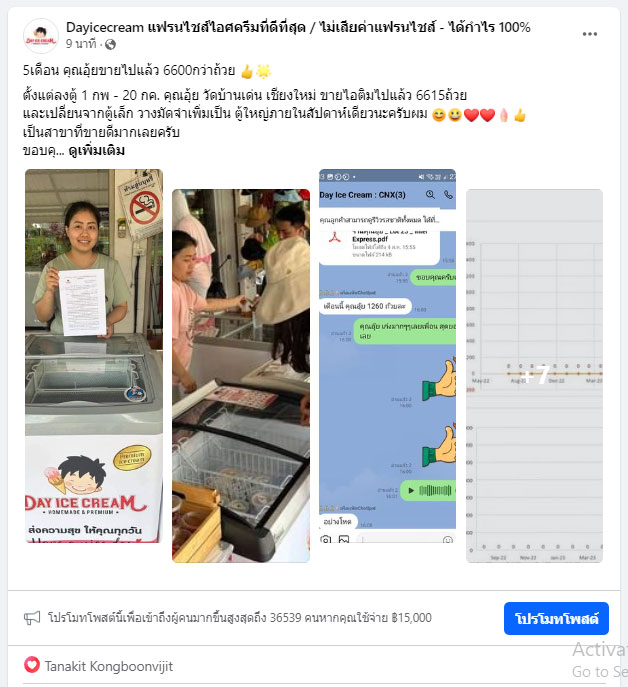Screen dimensions: 628x687
Task: Open Dayicecream page profile picture
Action: tap(40, 35)
